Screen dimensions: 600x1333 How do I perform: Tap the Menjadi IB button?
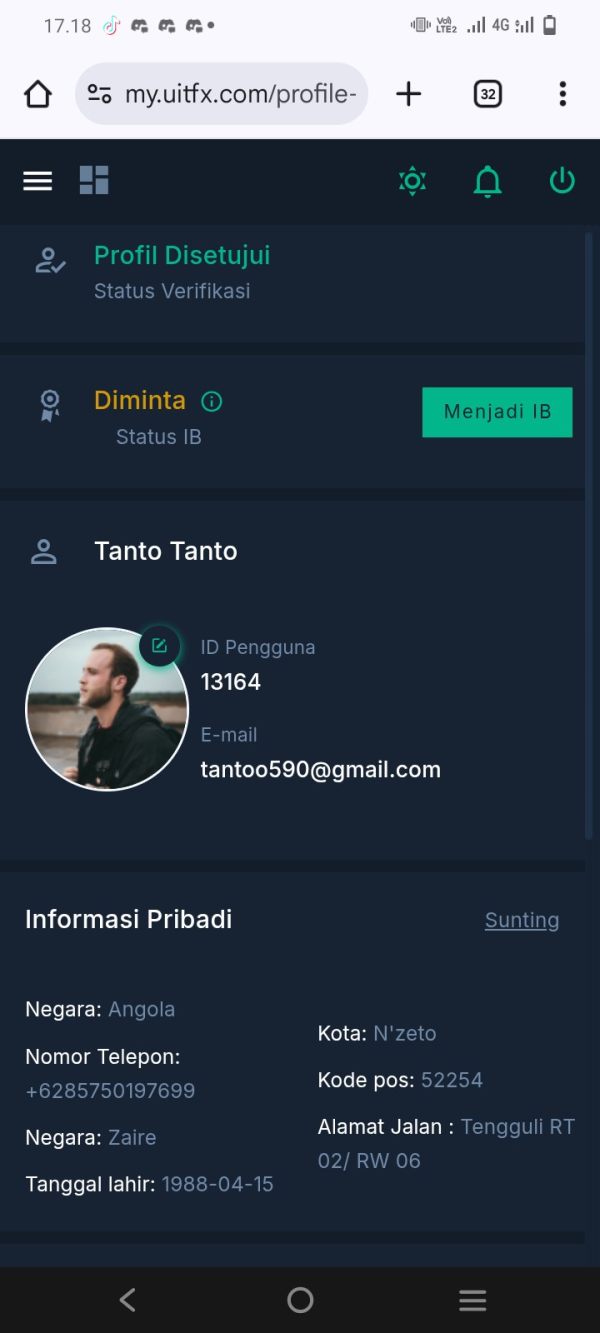coord(497,412)
